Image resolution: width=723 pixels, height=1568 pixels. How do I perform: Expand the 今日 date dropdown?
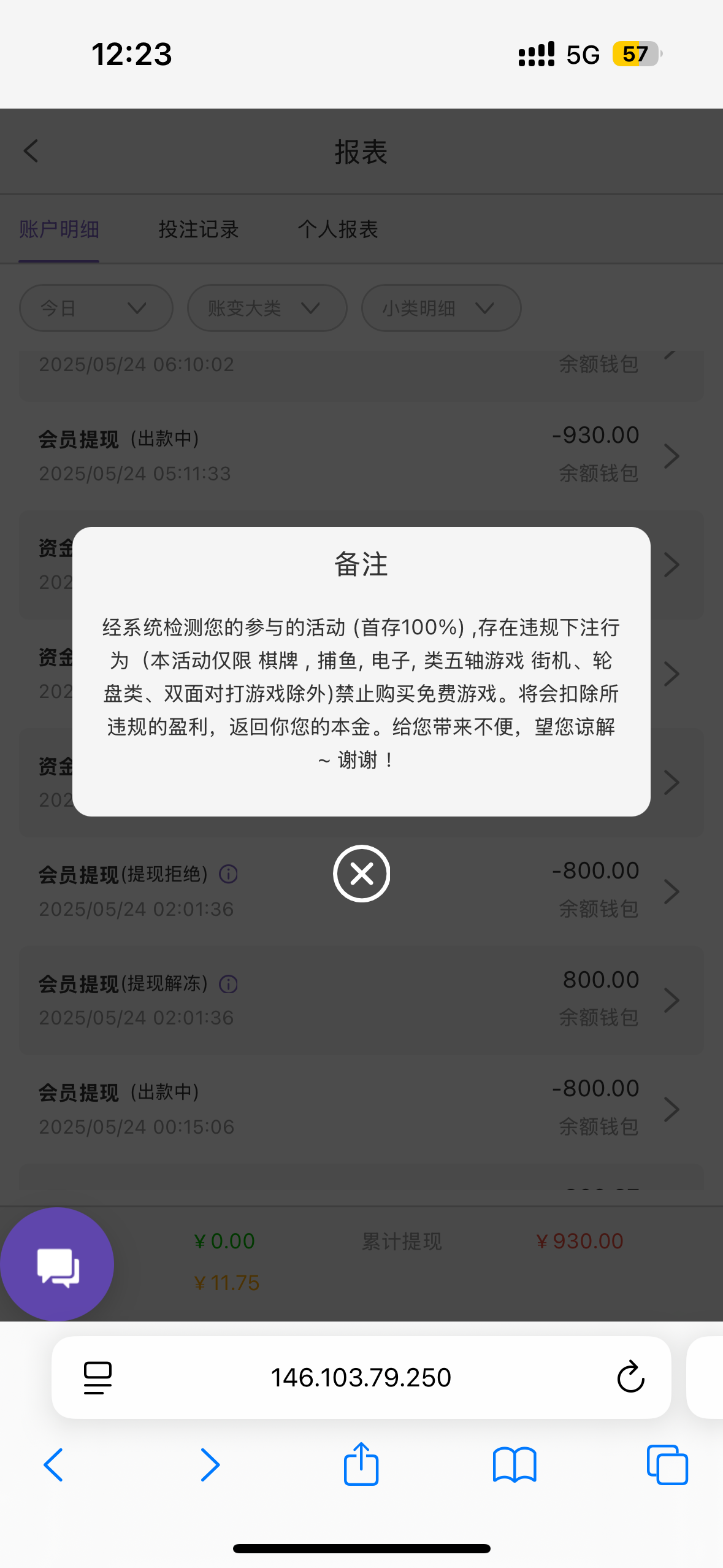tap(96, 308)
